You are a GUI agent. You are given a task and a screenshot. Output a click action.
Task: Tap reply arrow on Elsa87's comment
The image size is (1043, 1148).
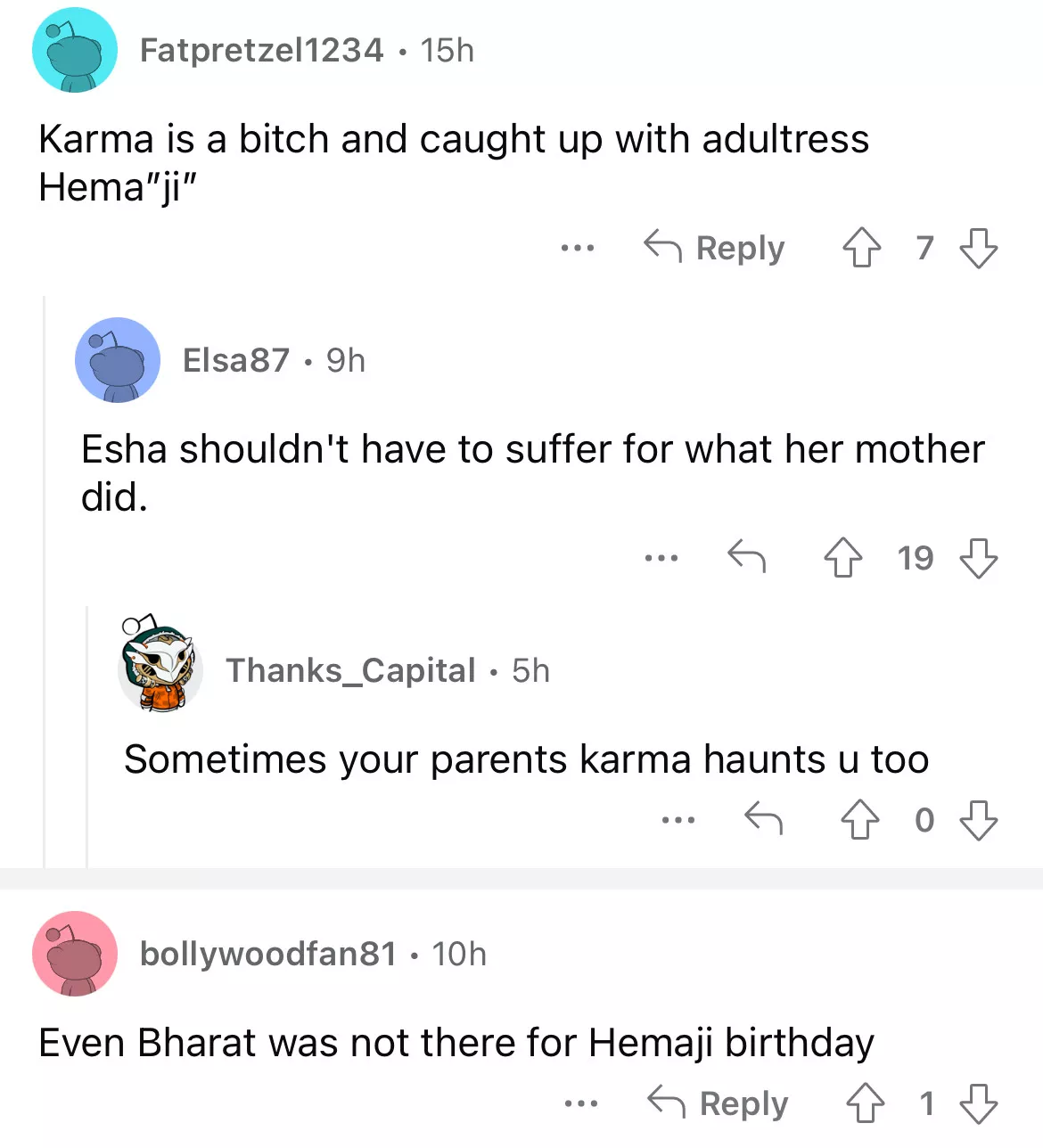point(746,557)
